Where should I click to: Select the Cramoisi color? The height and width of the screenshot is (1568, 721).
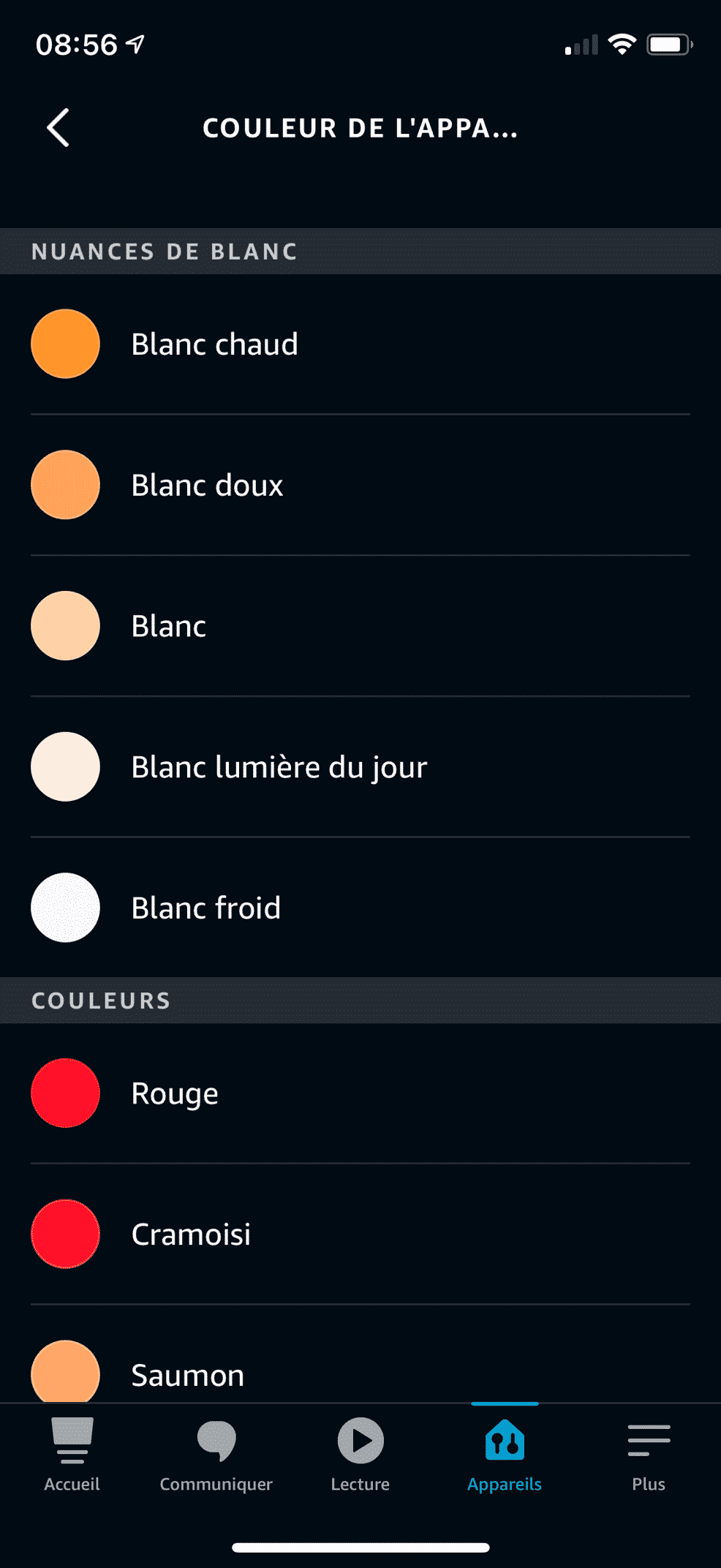[x=360, y=1235]
